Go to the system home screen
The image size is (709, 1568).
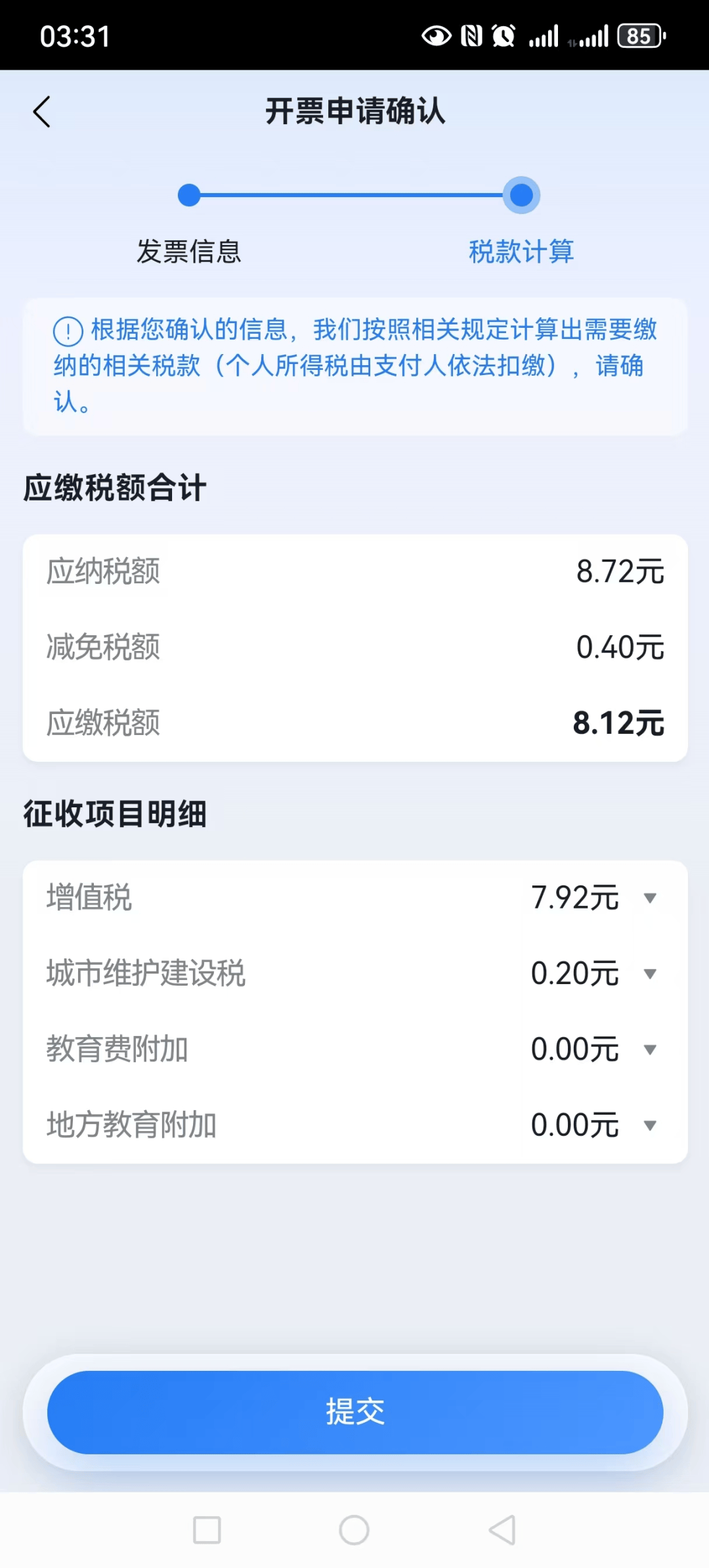pos(354,1530)
